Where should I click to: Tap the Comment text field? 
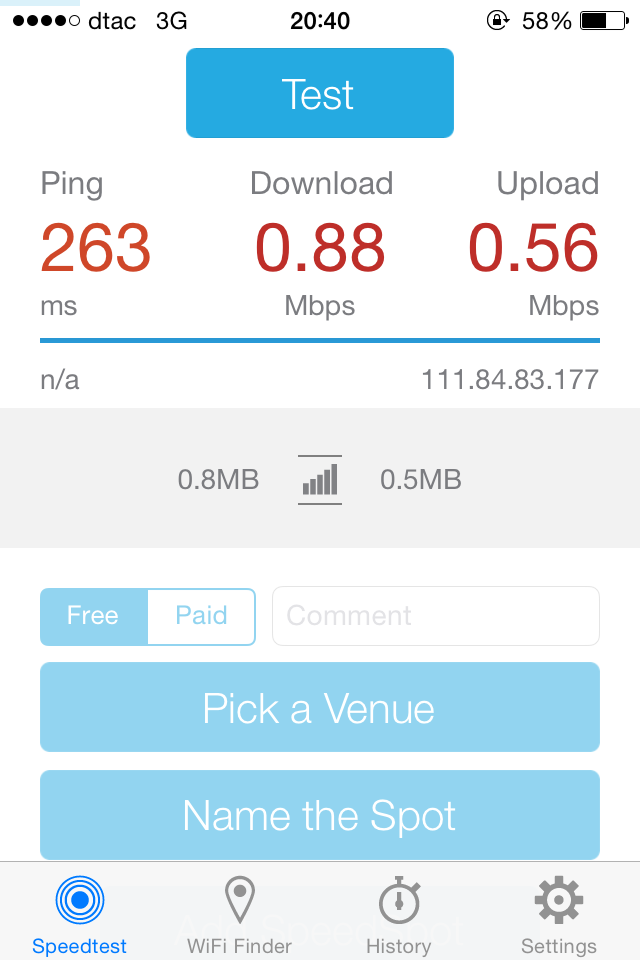(435, 616)
